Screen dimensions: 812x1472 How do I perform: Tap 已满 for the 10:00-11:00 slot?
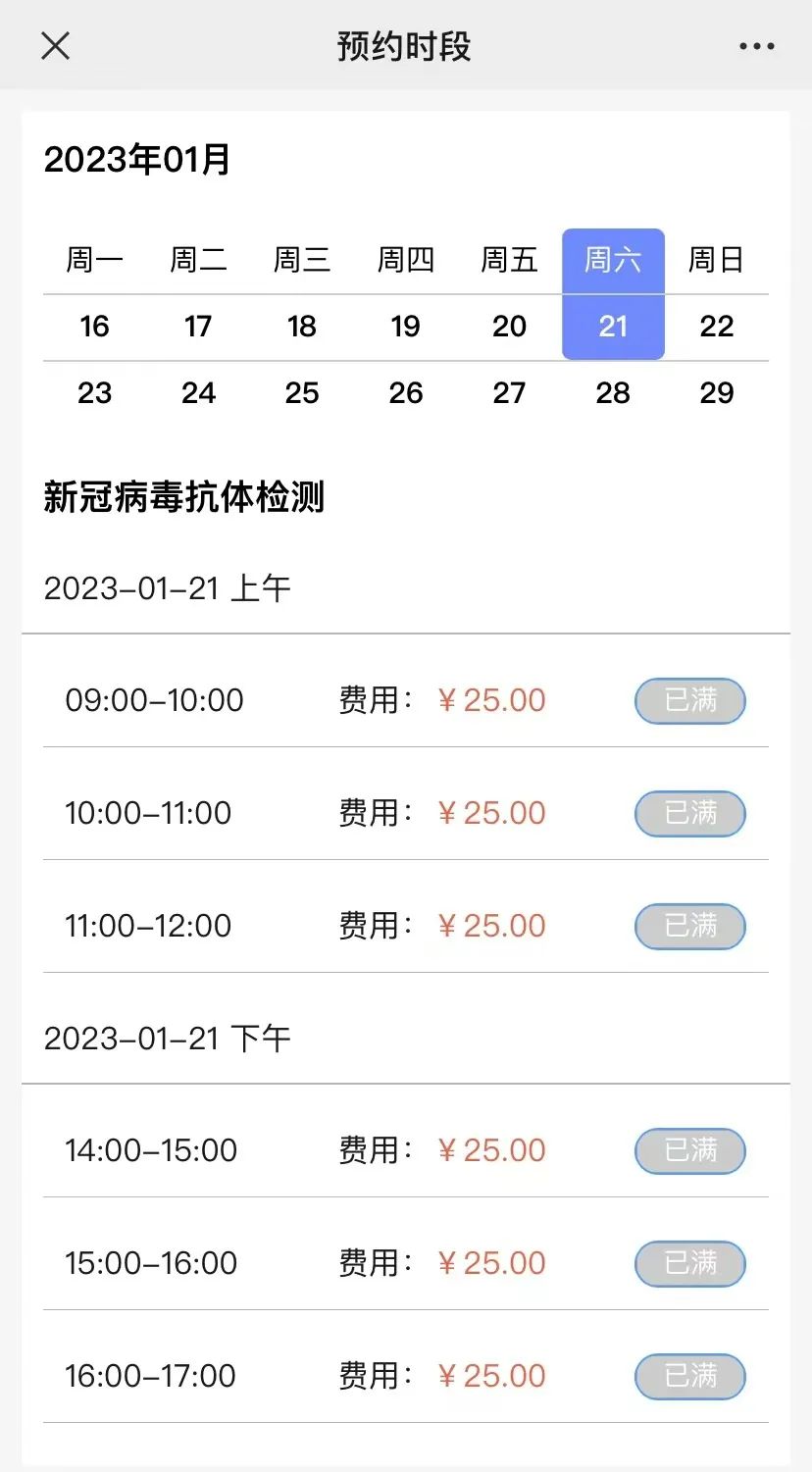tap(690, 814)
